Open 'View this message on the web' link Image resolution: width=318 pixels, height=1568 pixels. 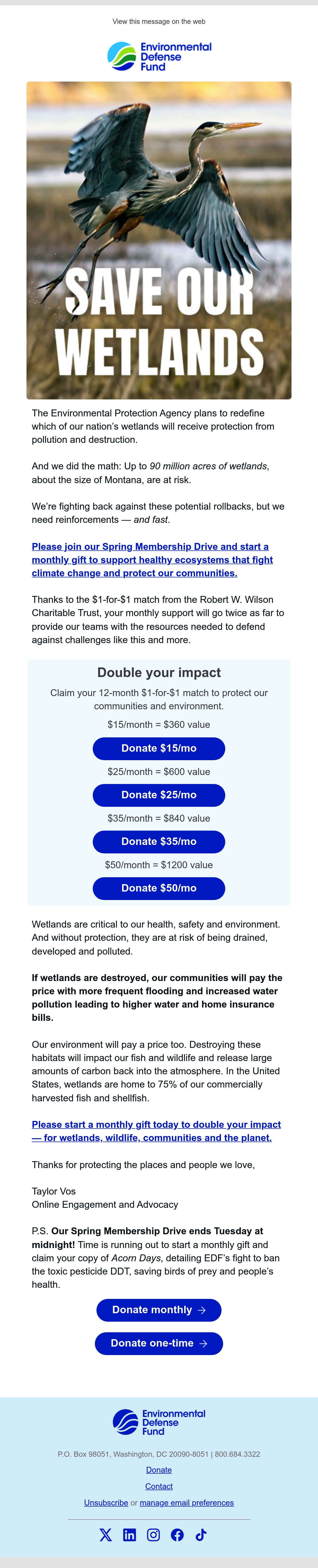click(x=159, y=21)
